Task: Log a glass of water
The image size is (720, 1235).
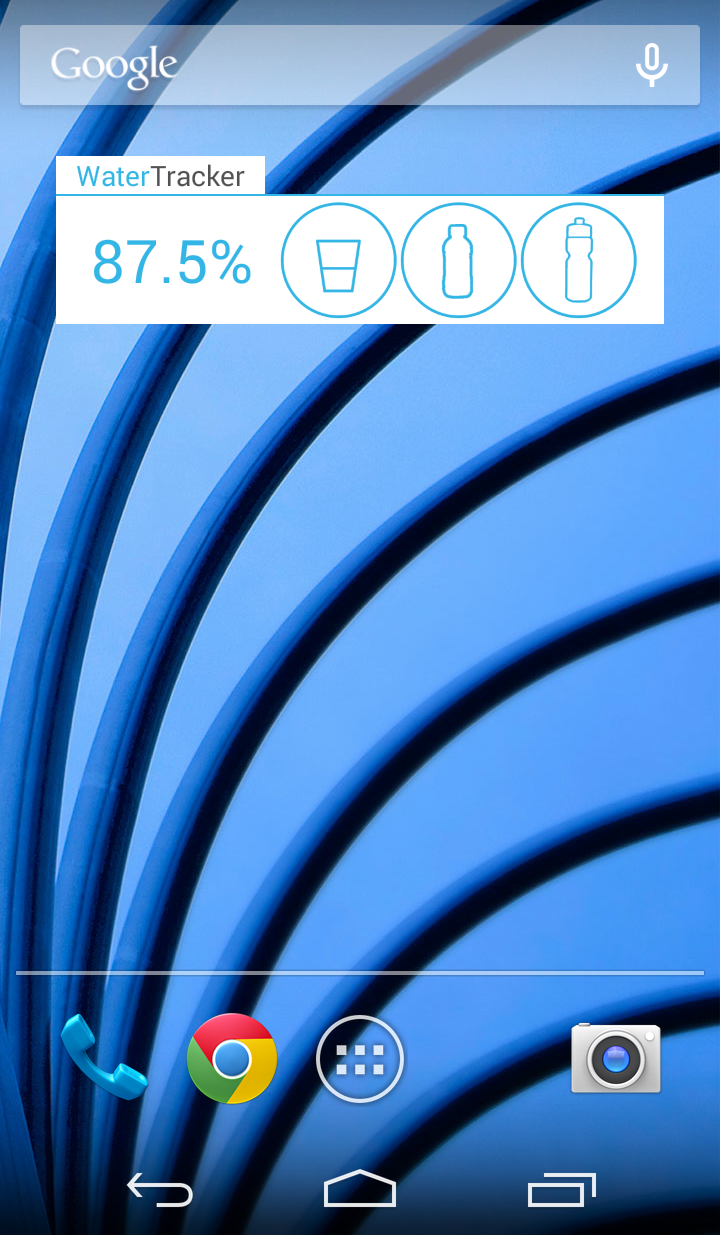Action: [338, 261]
